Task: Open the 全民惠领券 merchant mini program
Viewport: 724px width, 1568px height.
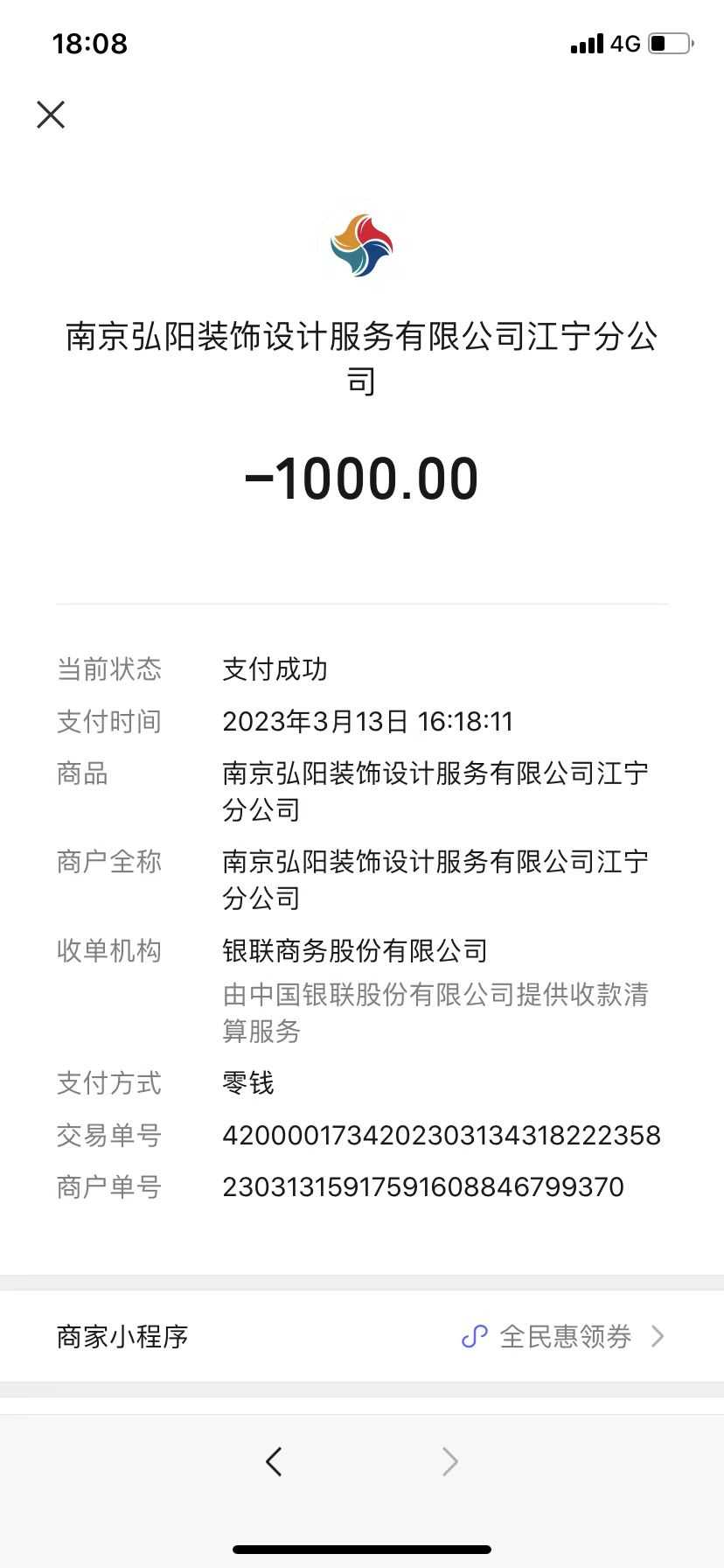Action: [563, 1336]
